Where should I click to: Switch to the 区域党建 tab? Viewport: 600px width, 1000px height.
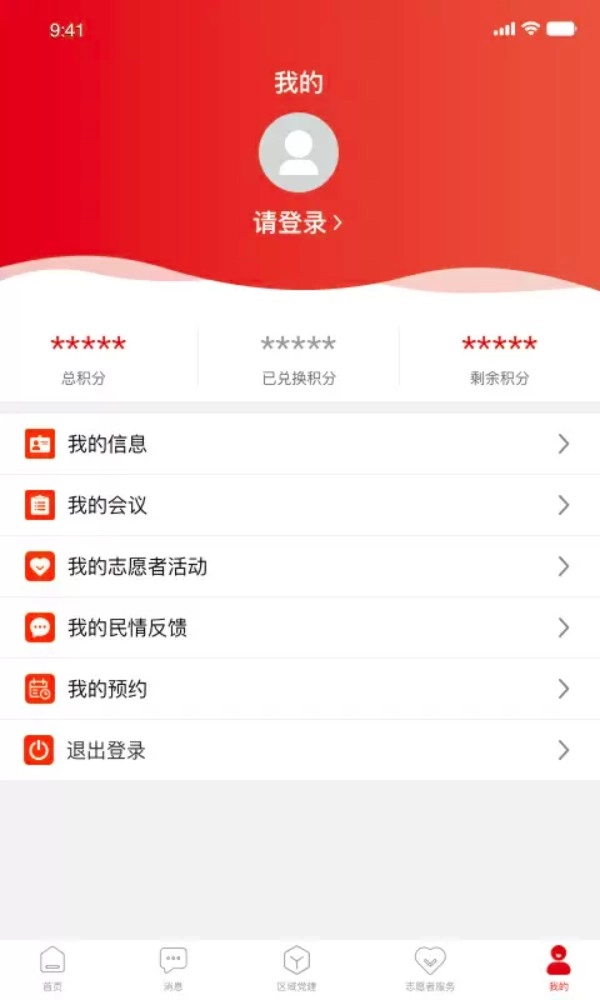[296, 968]
